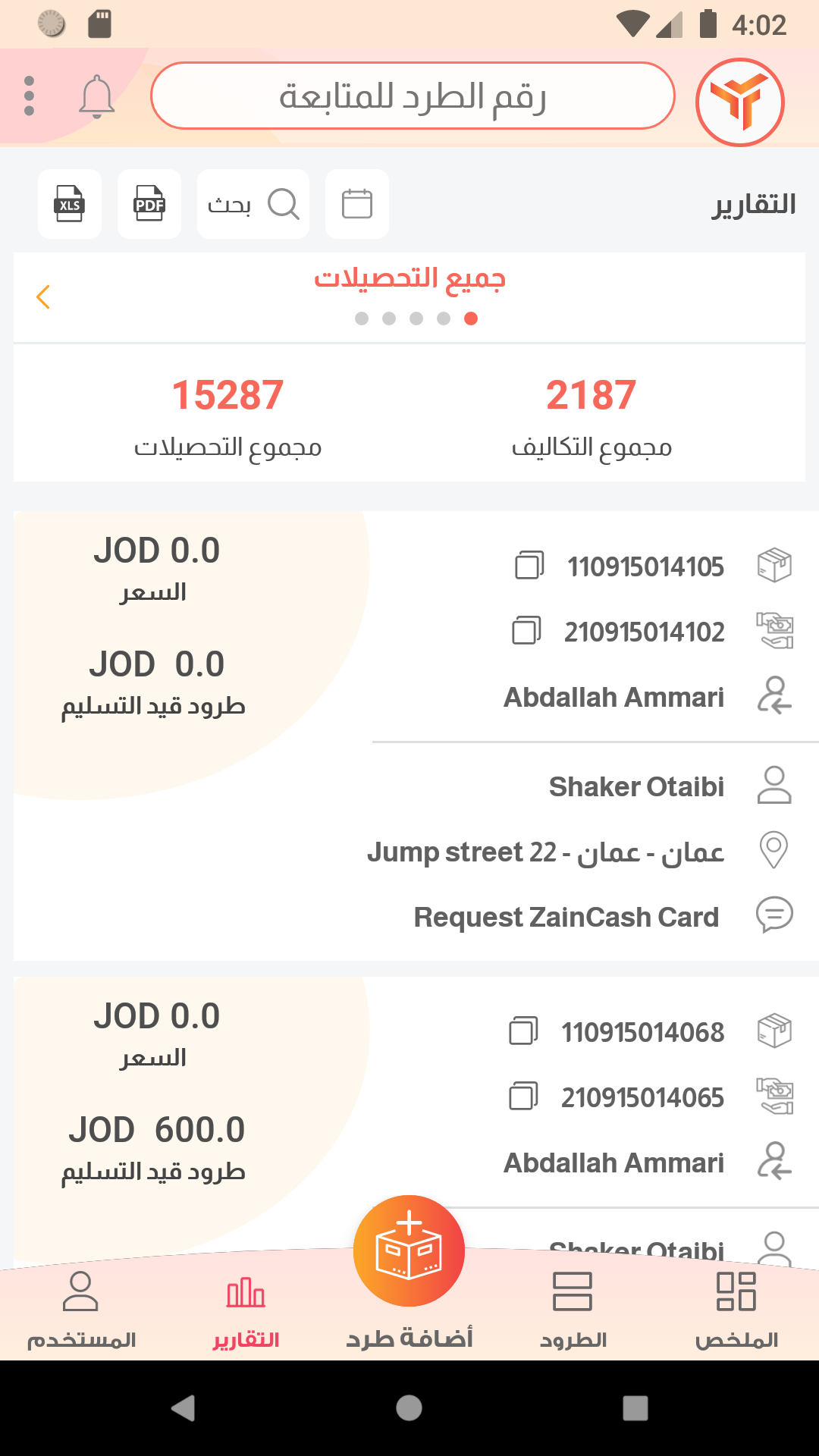Export the report as PDF
Image resolution: width=819 pixels, height=1456 pixels.
click(149, 204)
